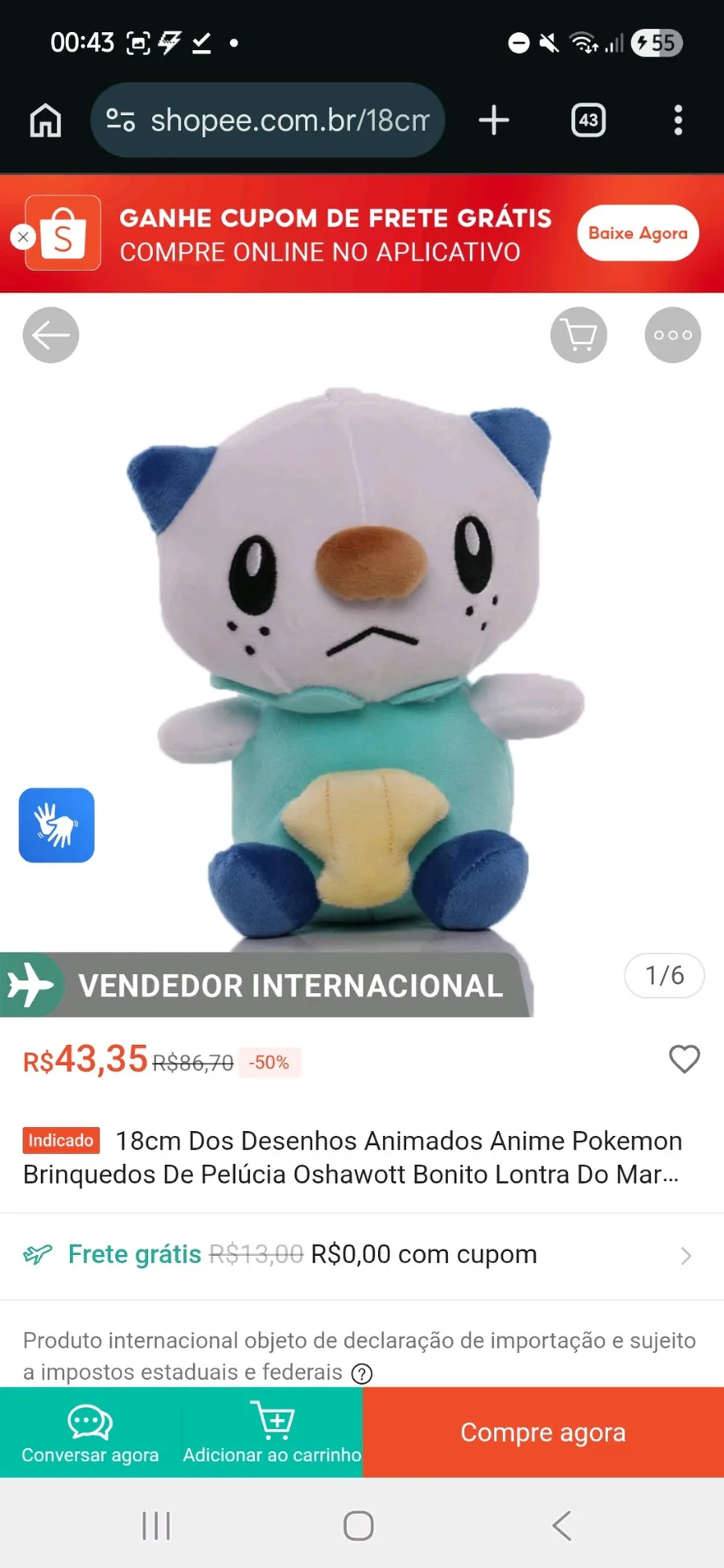Add this plush to favorites
Image resolution: width=724 pixels, height=1568 pixels.
point(684,1060)
